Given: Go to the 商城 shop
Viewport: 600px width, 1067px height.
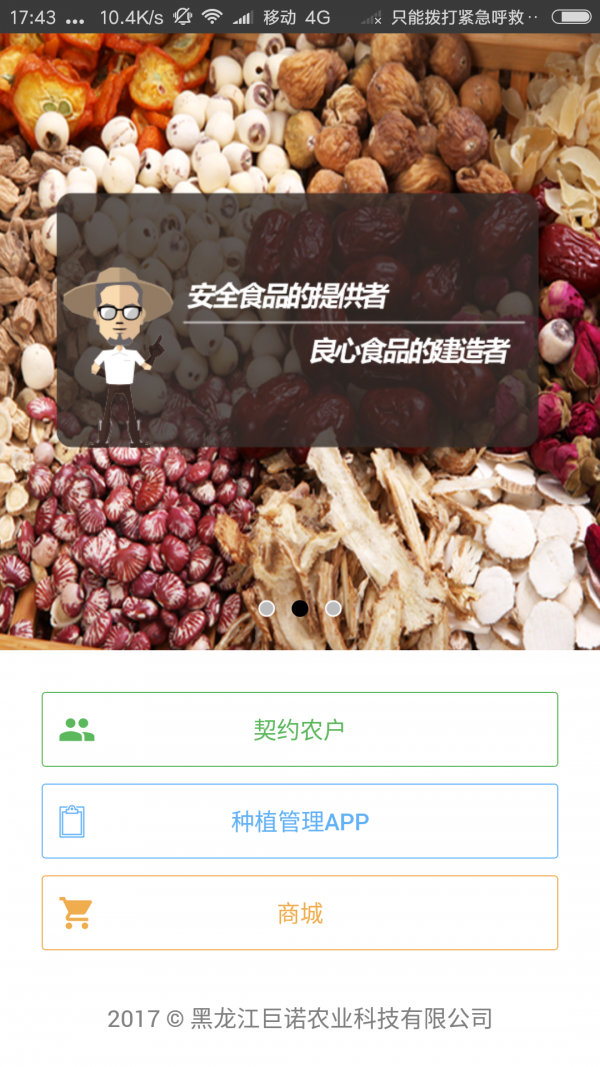Looking at the screenshot, I should tap(299, 913).
